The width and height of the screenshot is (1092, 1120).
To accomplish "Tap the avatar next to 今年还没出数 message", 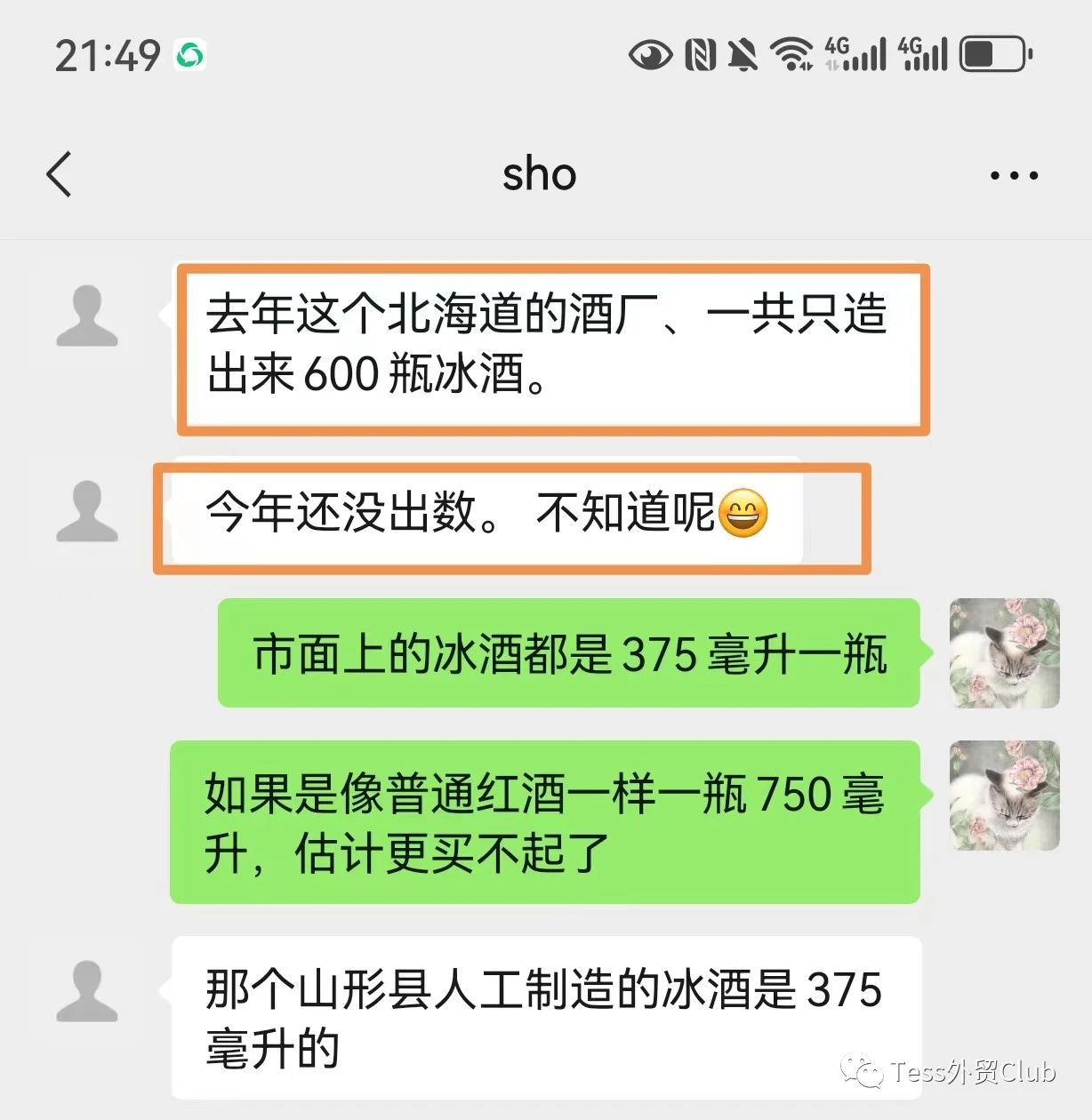I will pyautogui.click(x=87, y=512).
